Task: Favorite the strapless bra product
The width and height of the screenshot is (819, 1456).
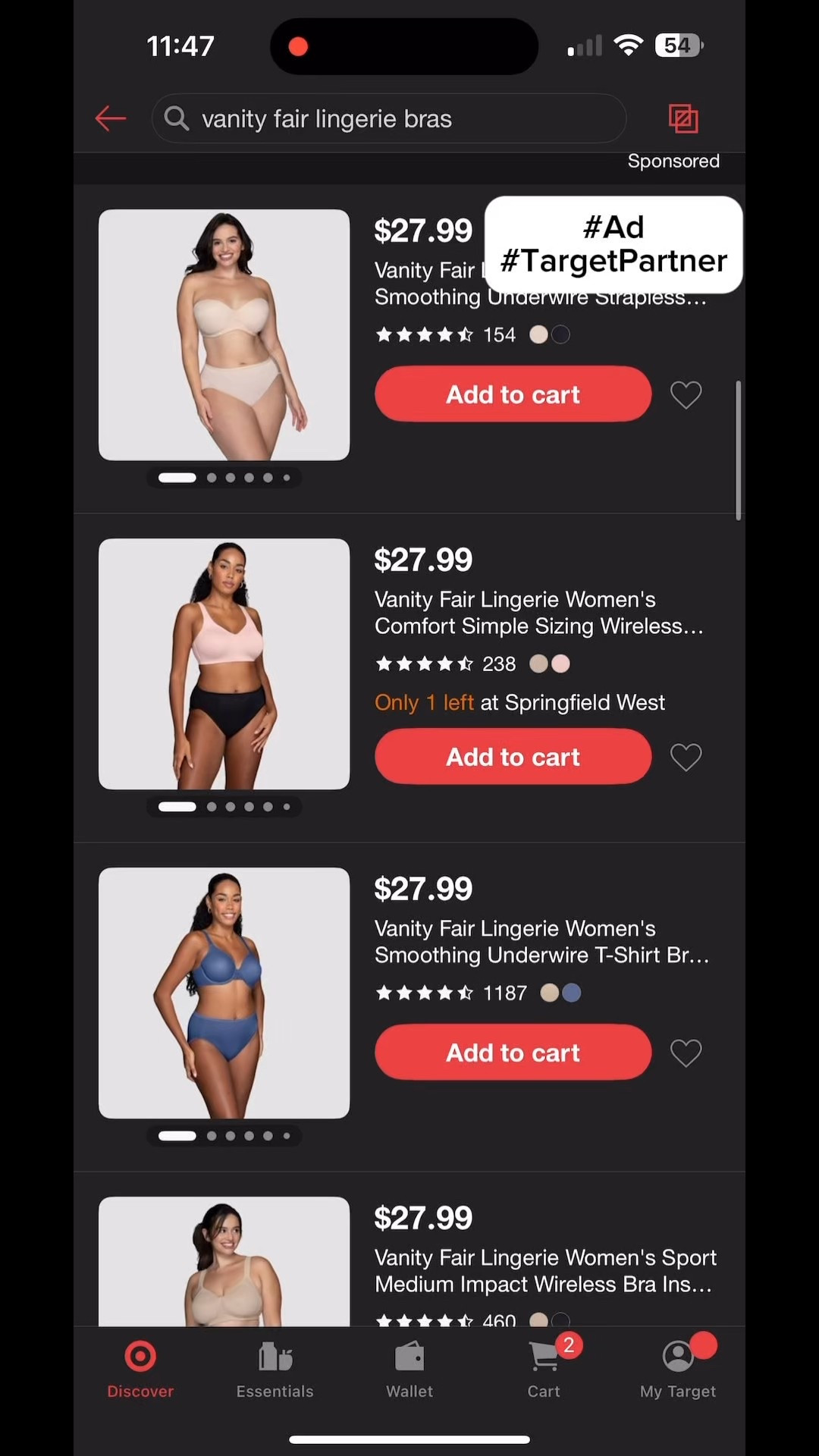Action: 686,394
